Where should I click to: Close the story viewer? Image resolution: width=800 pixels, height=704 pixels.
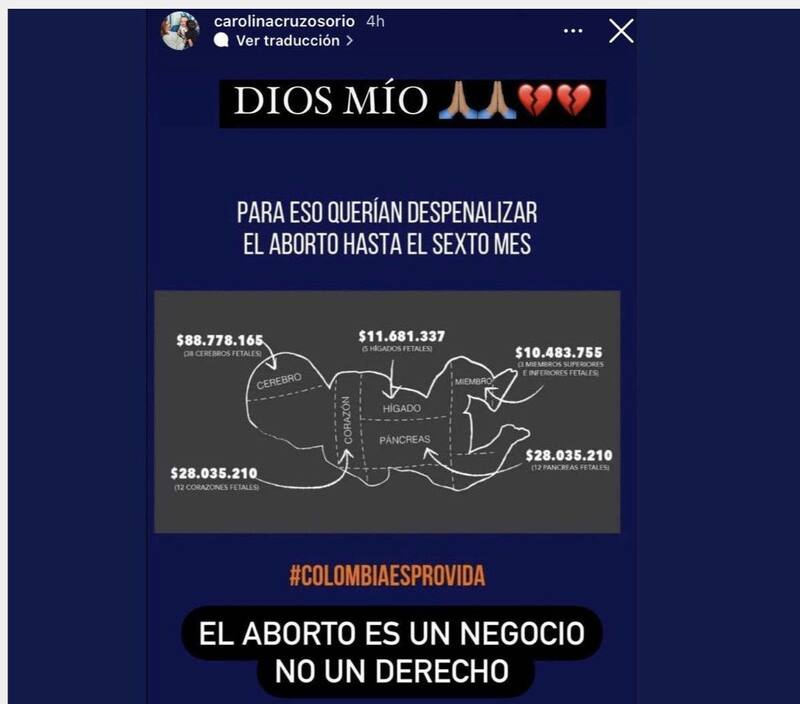[x=621, y=31]
